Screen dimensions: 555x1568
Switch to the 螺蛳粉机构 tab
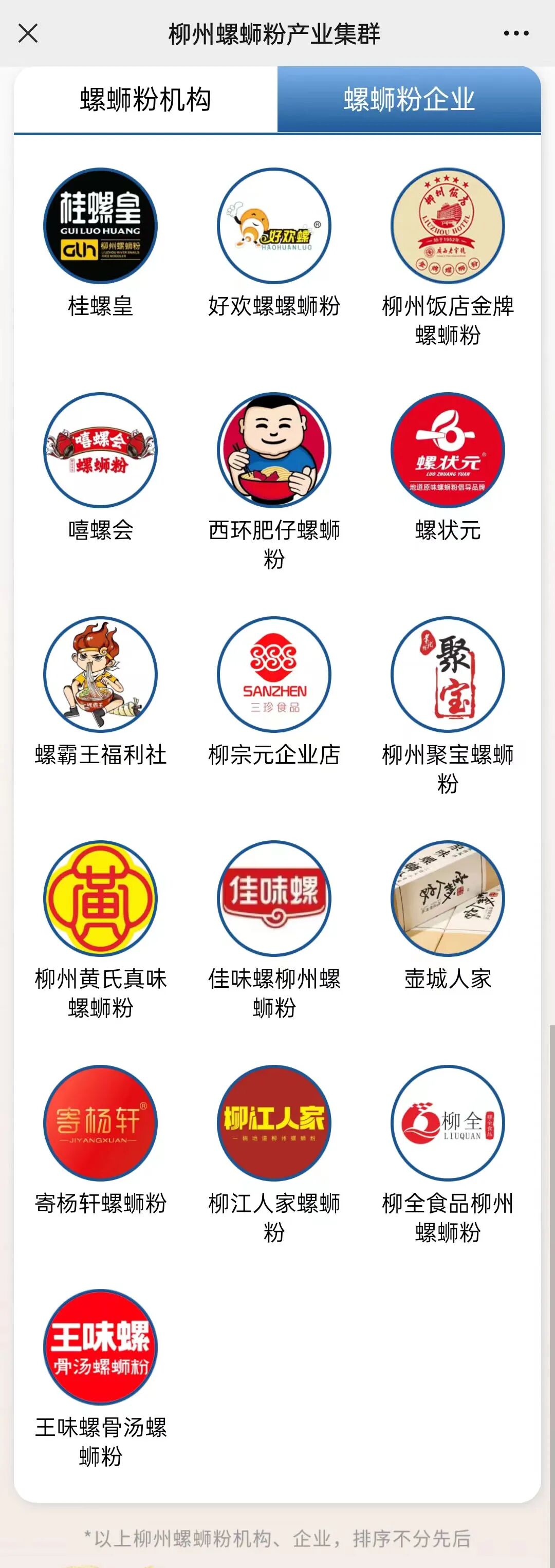[145, 100]
